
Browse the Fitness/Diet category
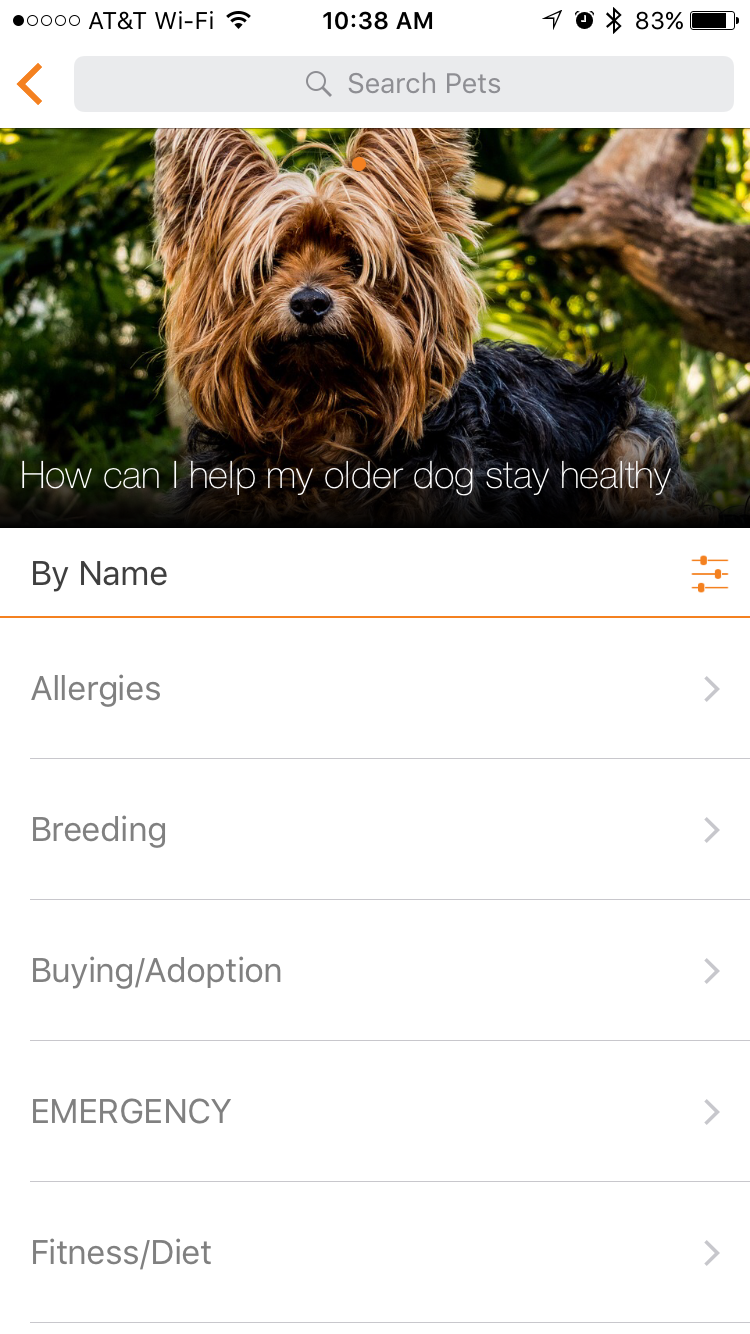375,1253
